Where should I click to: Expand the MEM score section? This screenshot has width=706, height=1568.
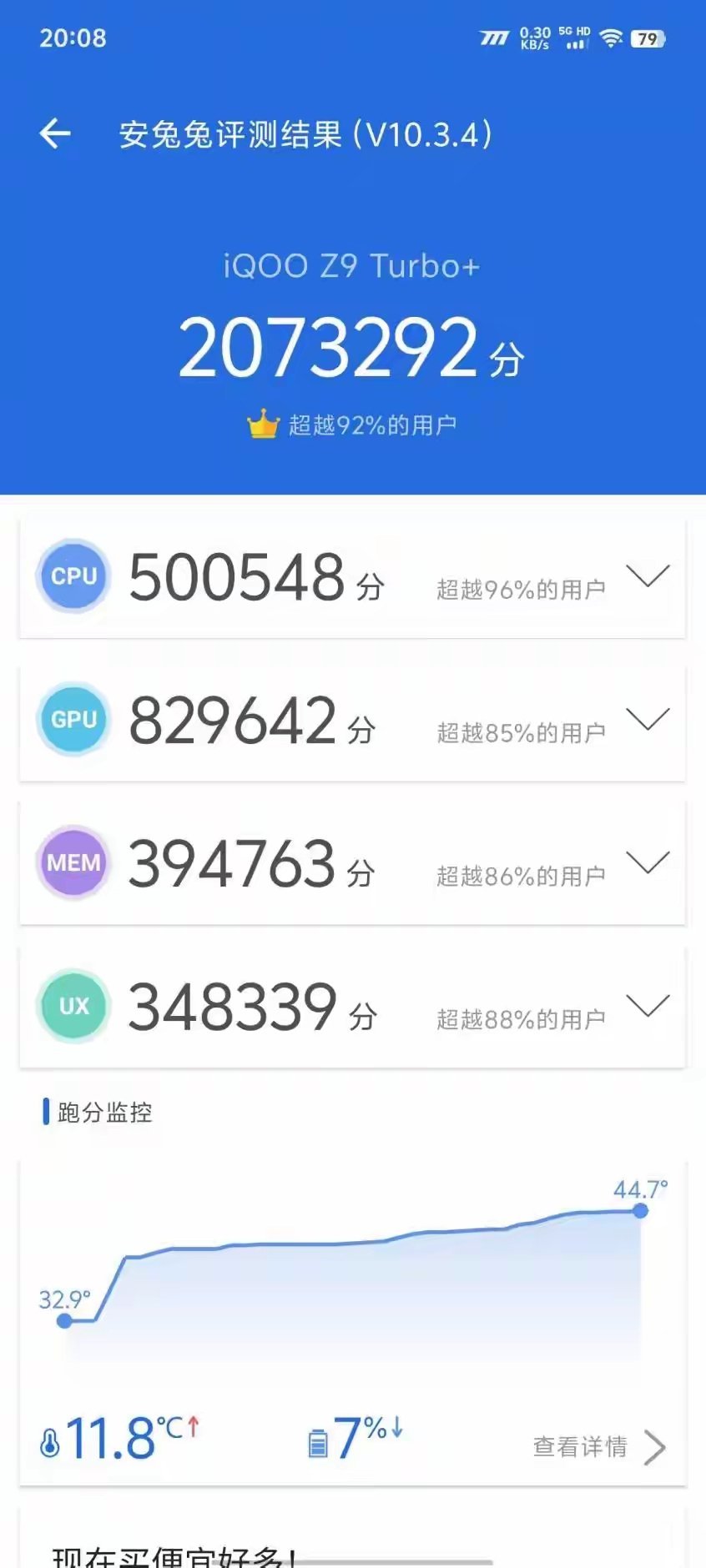(648, 862)
